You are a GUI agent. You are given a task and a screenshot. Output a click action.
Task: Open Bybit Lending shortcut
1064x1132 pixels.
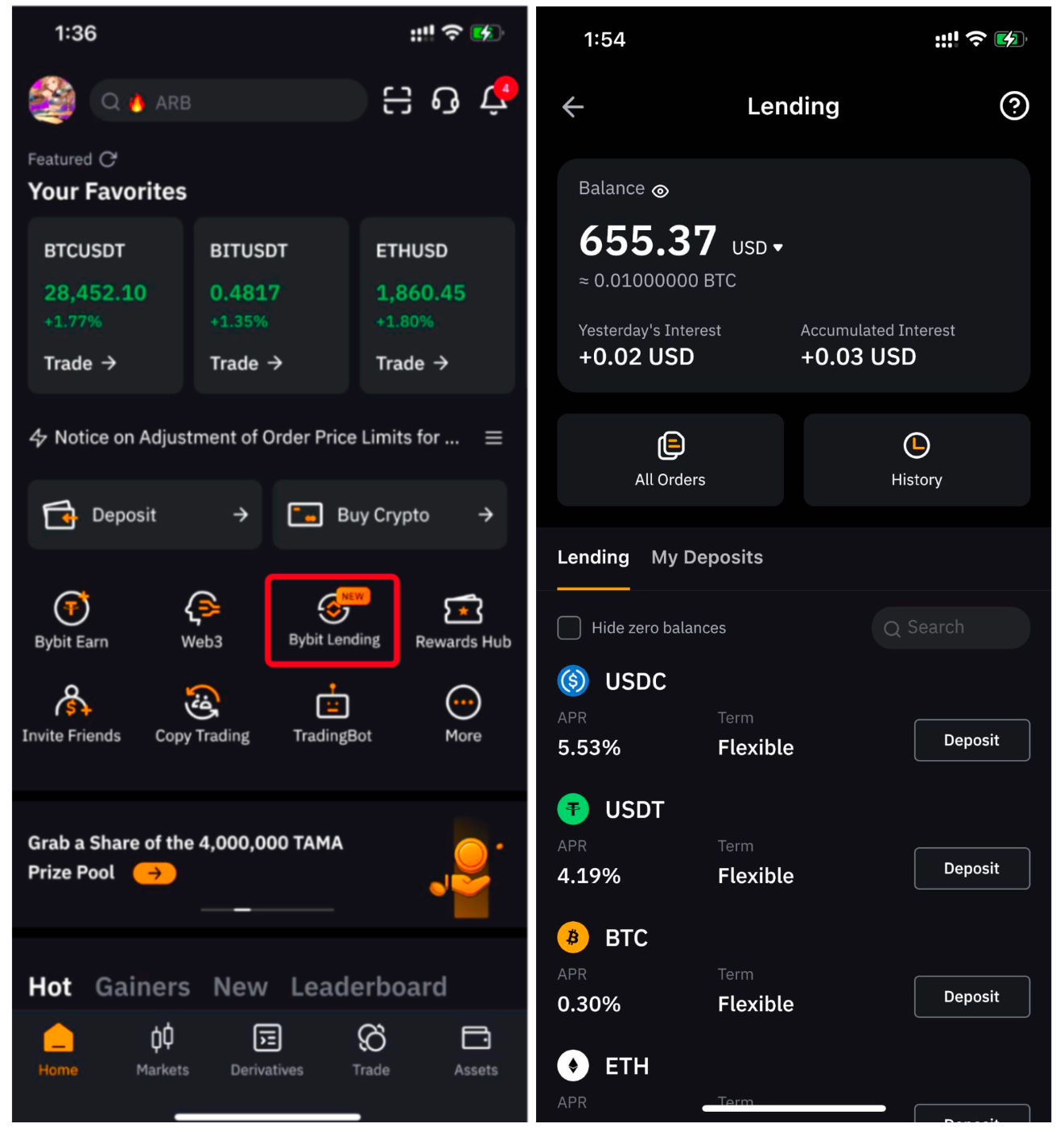(x=333, y=619)
